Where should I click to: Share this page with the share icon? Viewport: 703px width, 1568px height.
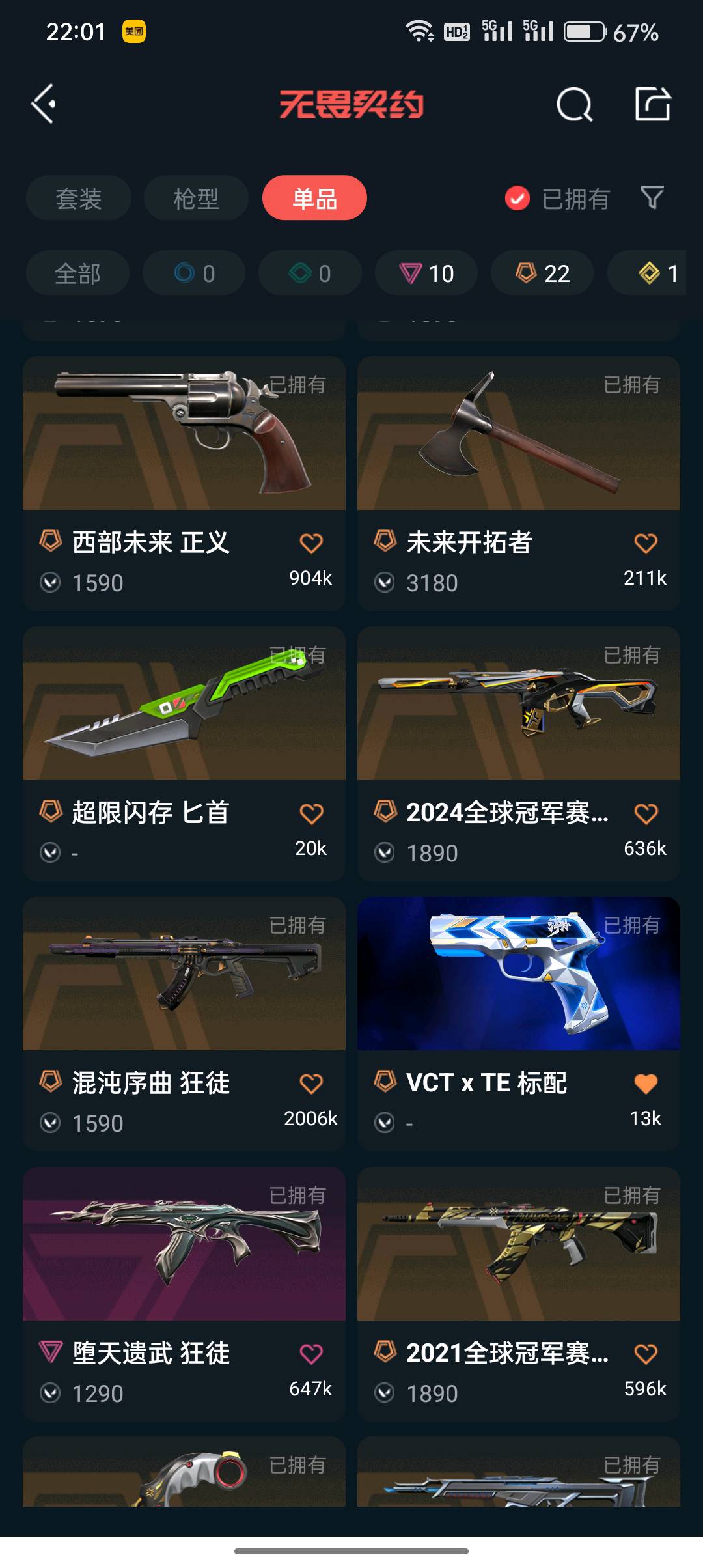click(x=652, y=104)
